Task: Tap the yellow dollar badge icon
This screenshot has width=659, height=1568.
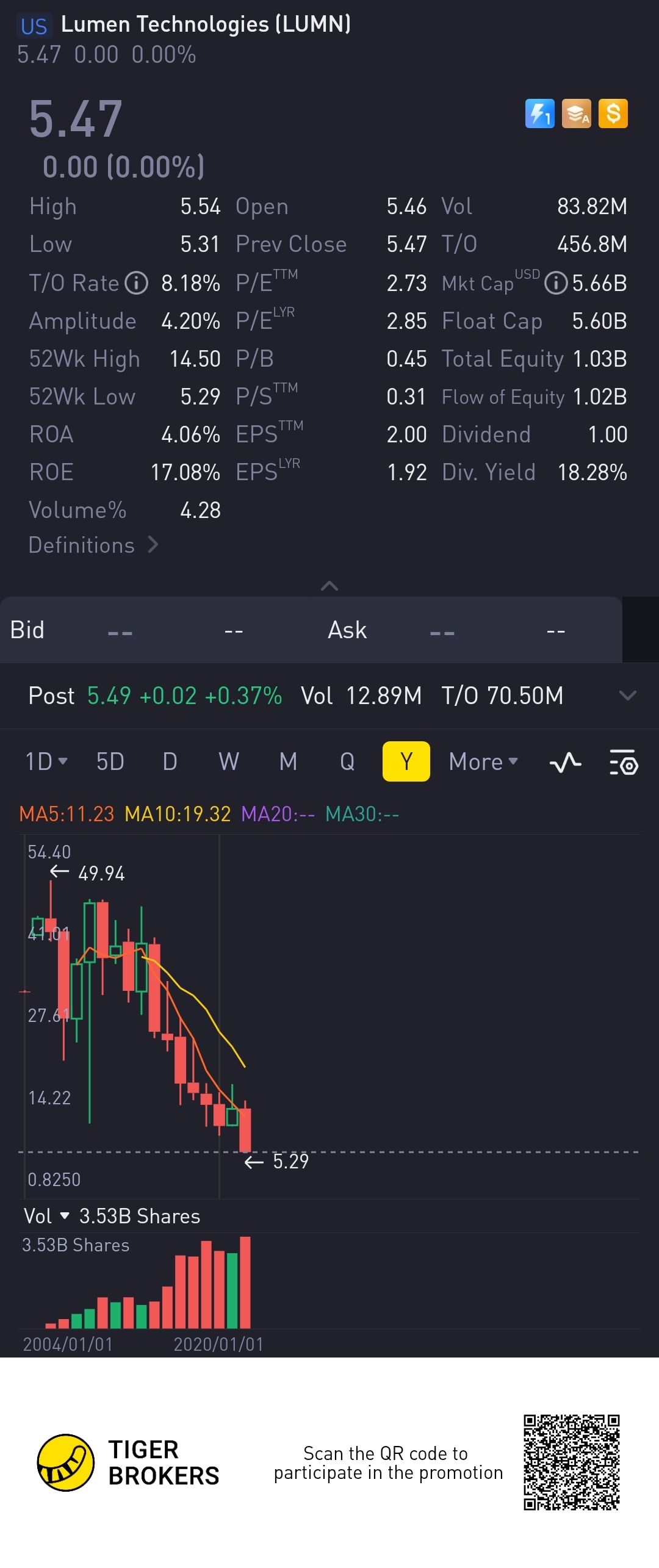Action: pos(613,114)
